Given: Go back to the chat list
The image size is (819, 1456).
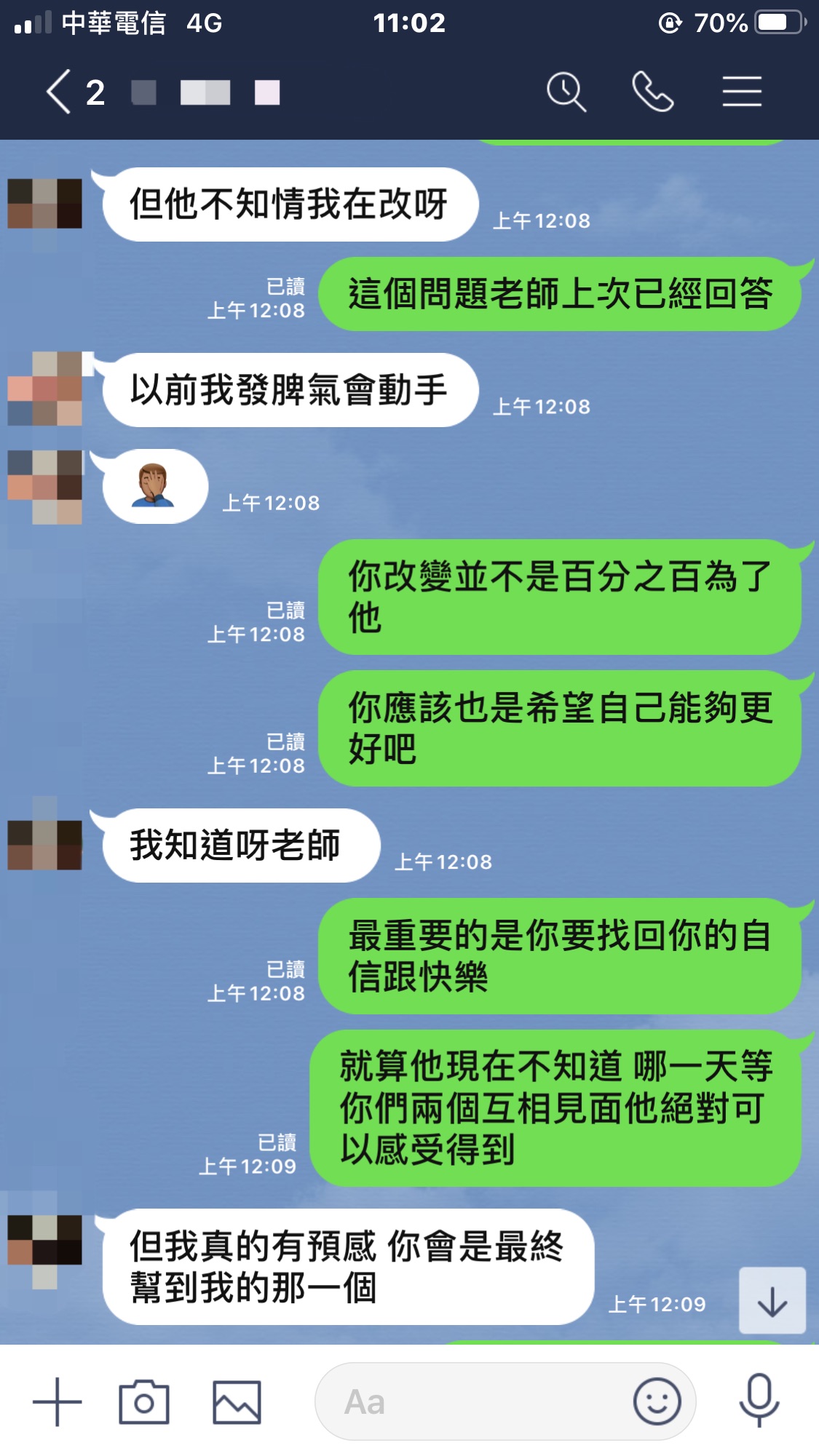Looking at the screenshot, I should pyautogui.click(x=60, y=92).
